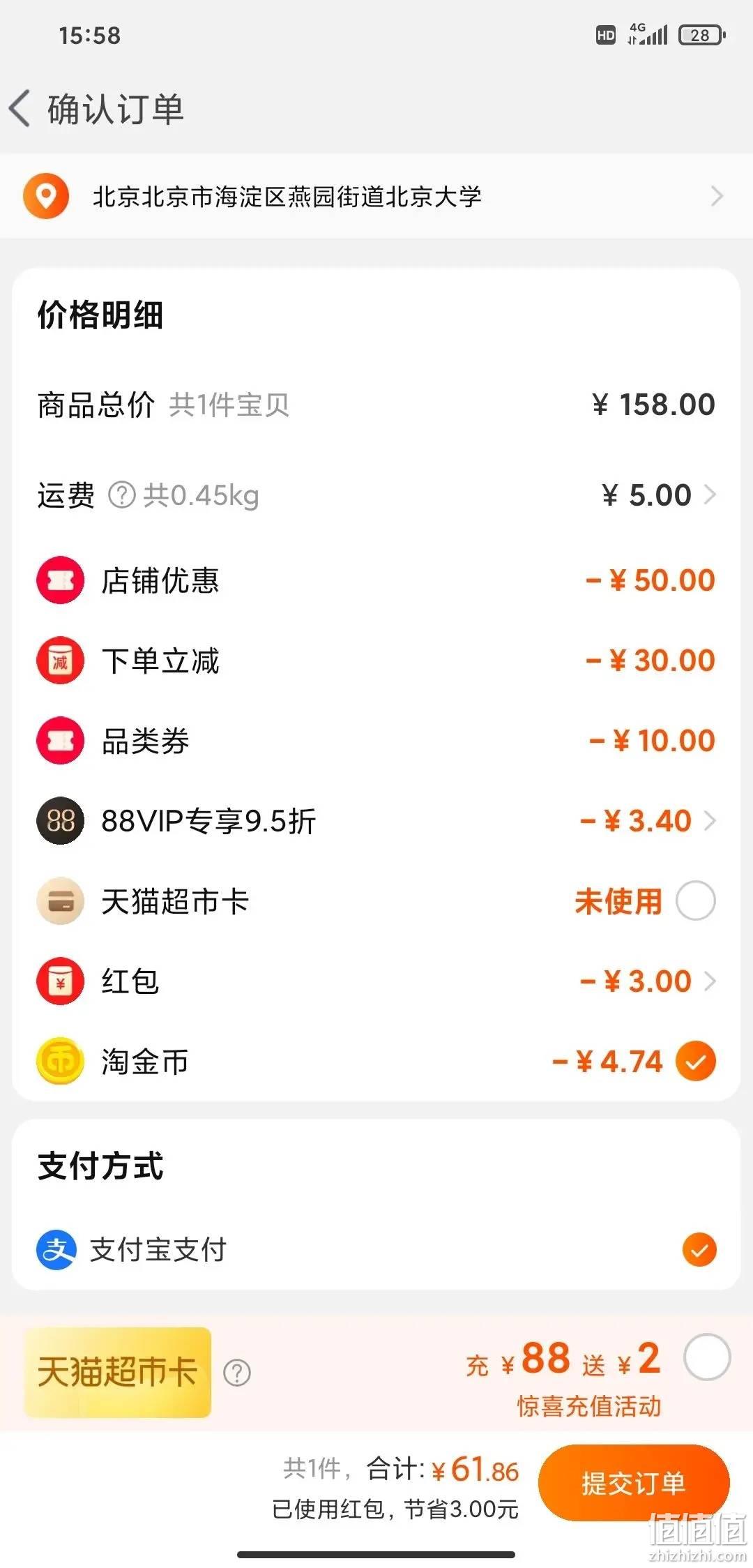Uncheck the 淘金币 deduction
This screenshot has height=1568, width=753.
696,1061
